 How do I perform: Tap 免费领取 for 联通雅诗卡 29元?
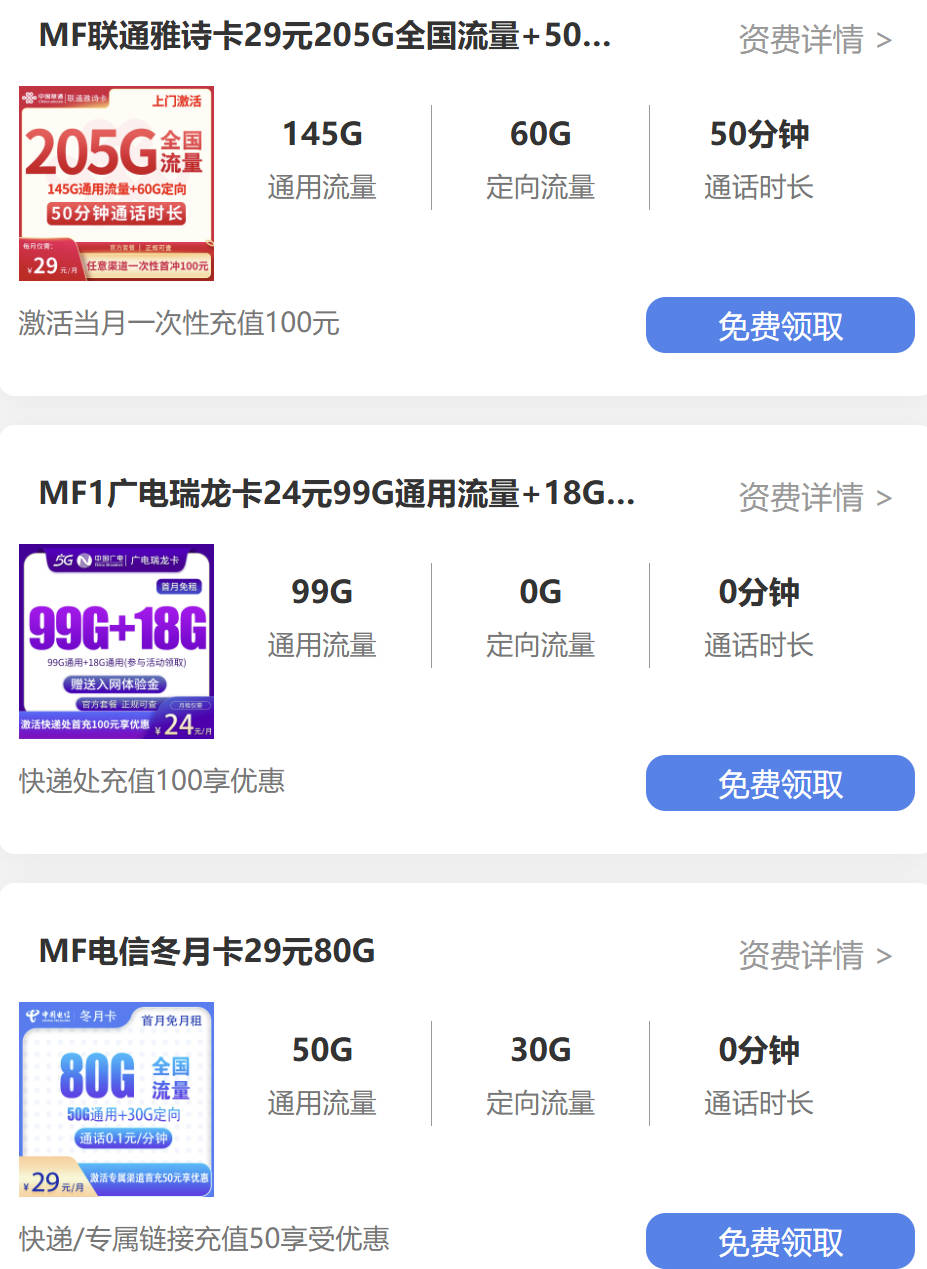780,326
